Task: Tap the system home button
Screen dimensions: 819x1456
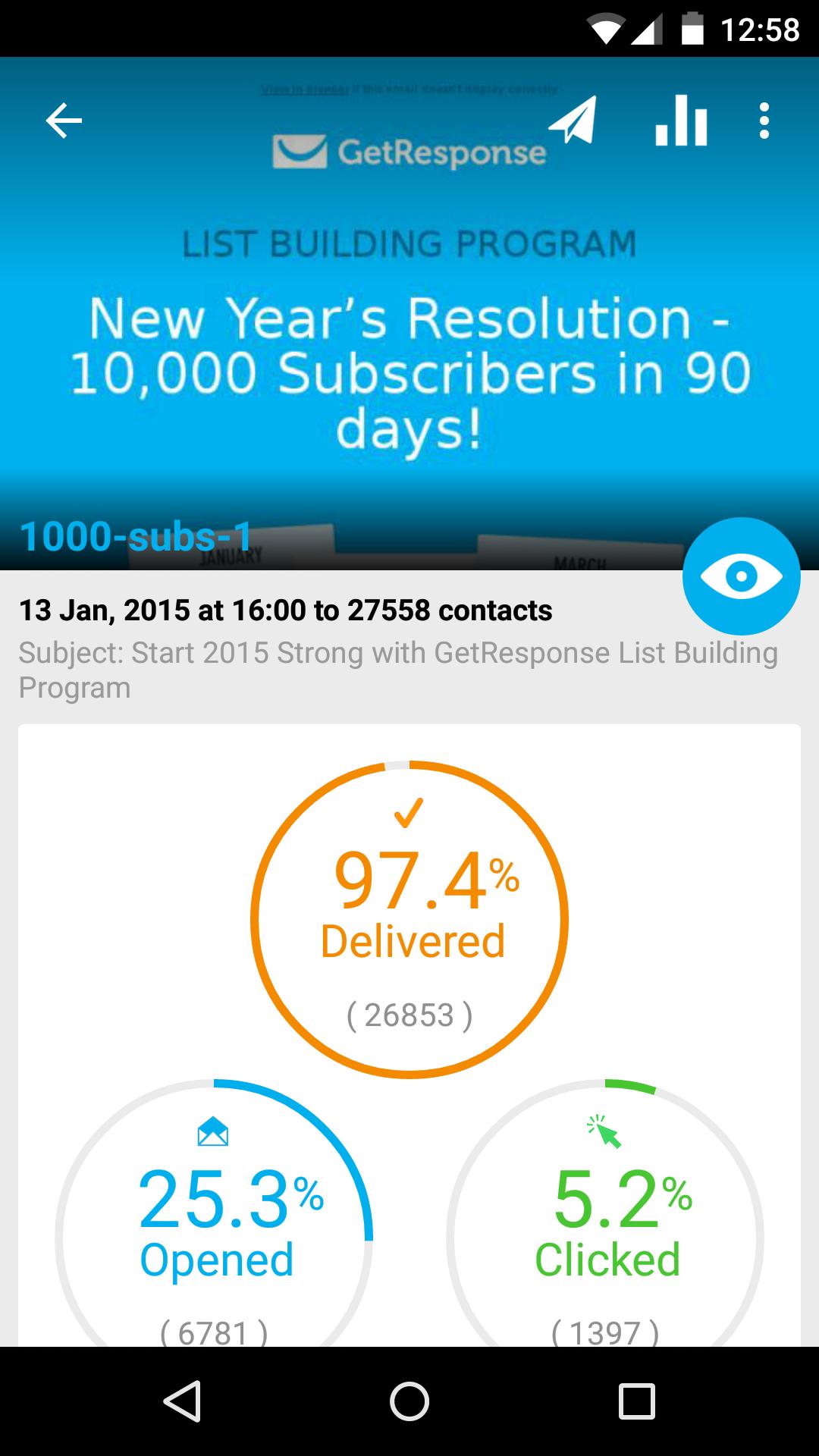Action: click(x=409, y=1401)
